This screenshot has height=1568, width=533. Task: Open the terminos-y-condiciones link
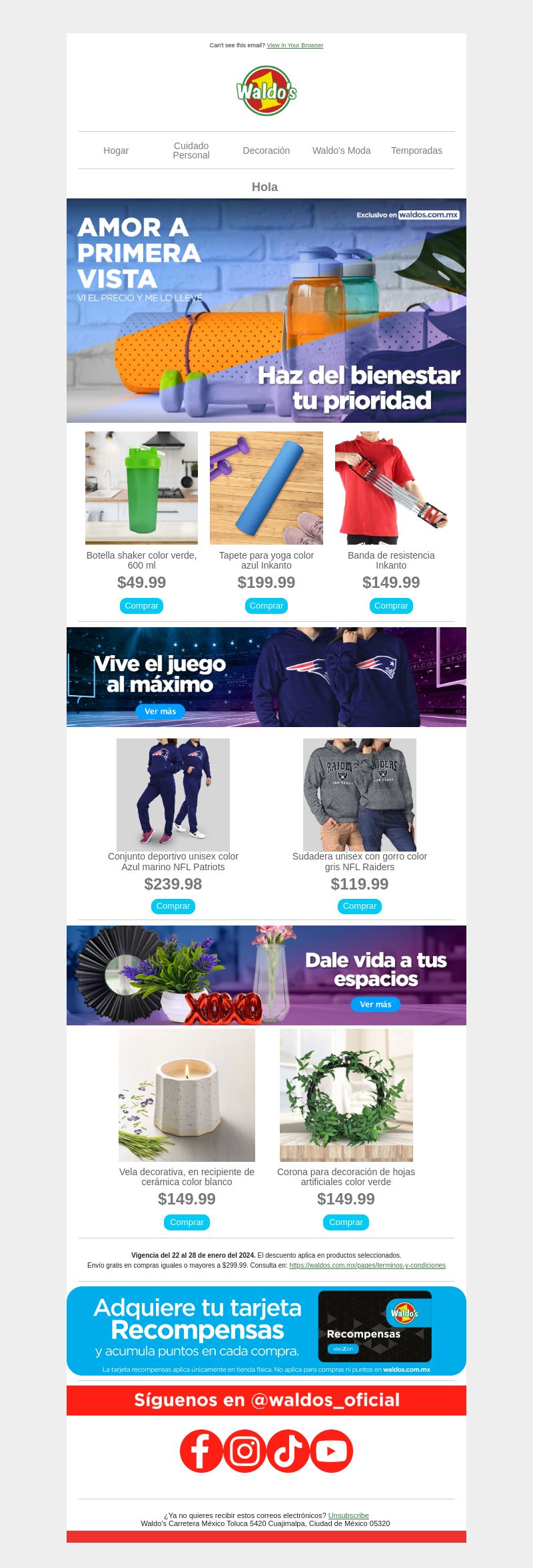point(367,1266)
